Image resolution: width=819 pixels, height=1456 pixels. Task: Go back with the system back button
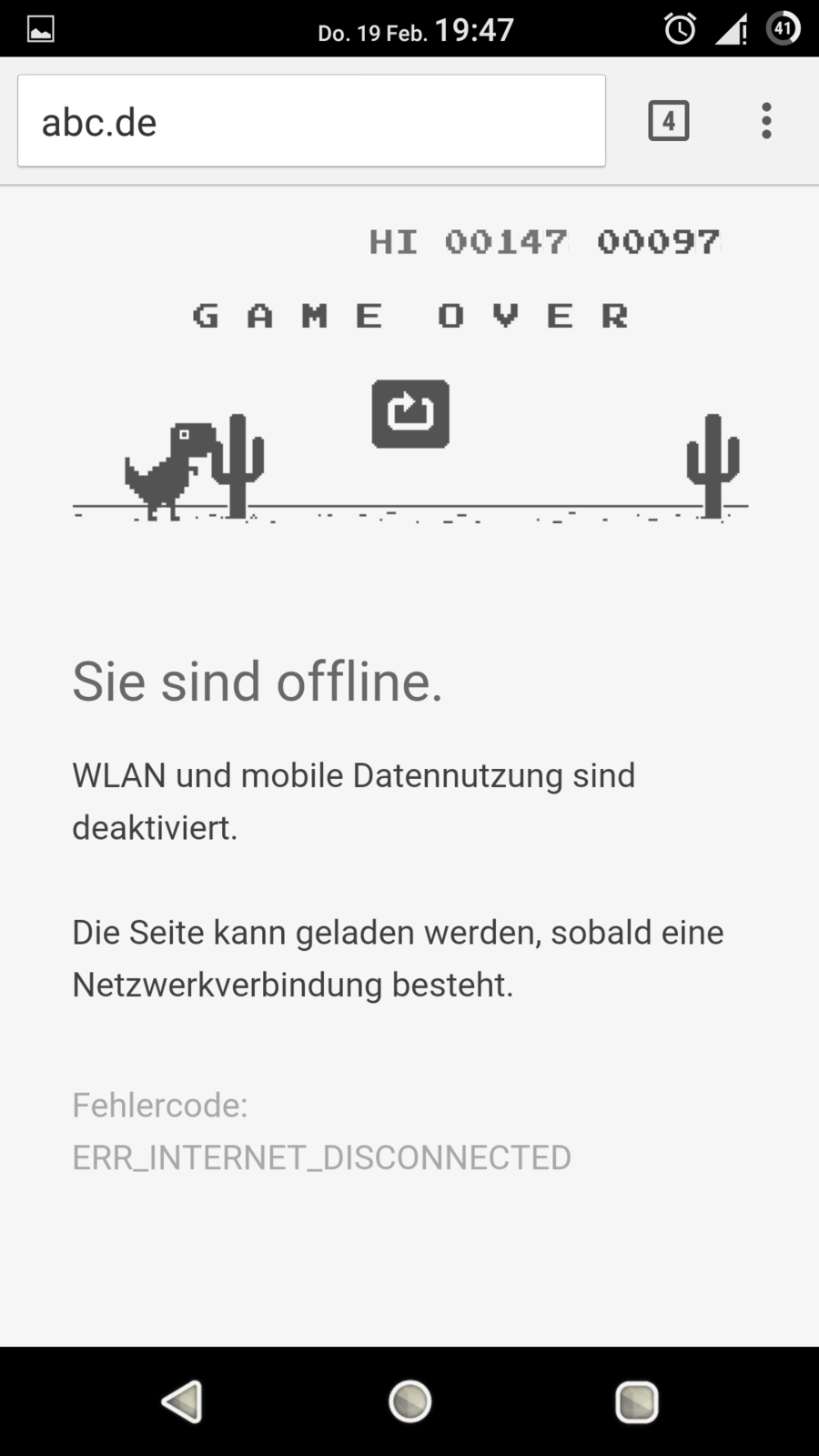(182, 1401)
